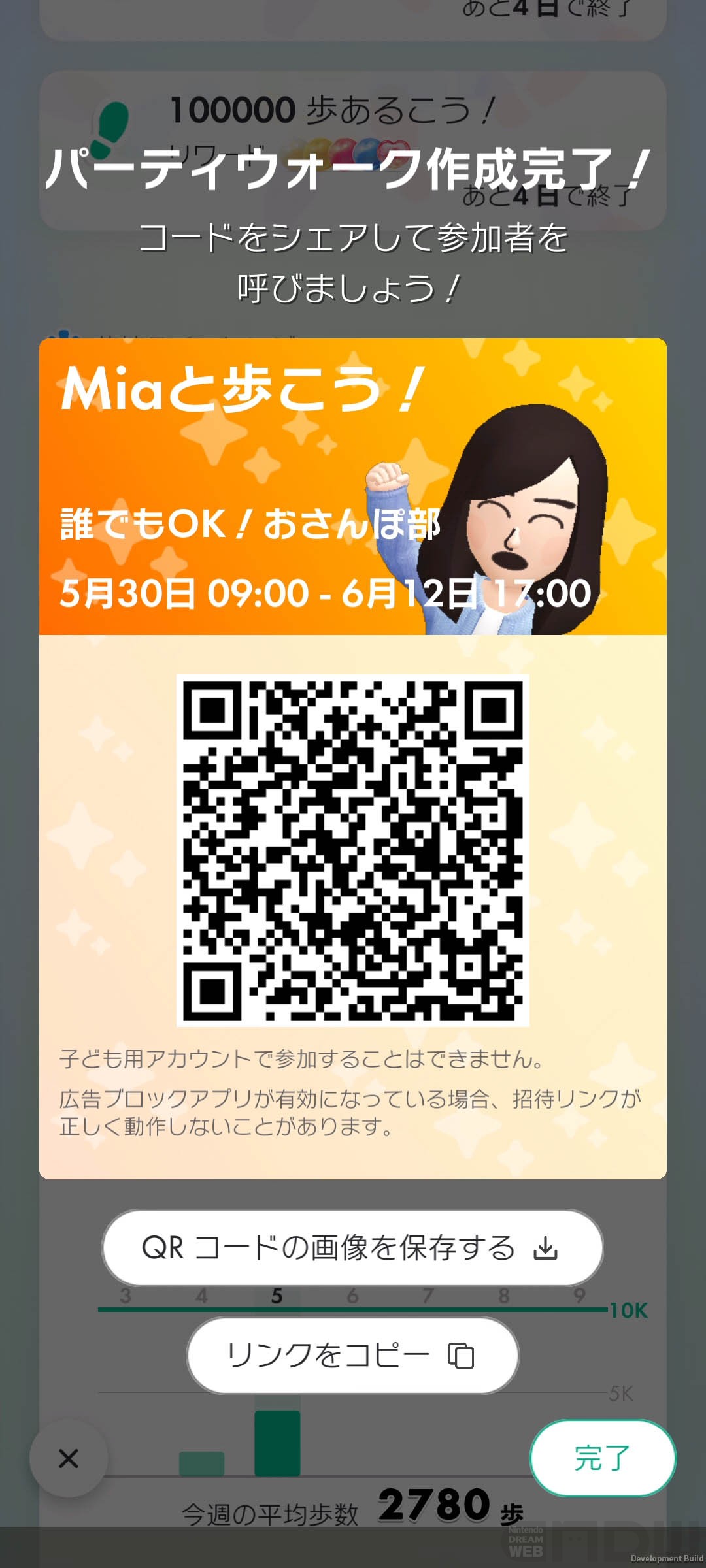Tap 完了 to finish
Viewport: 706px width, 1568px height.
coord(602,1458)
